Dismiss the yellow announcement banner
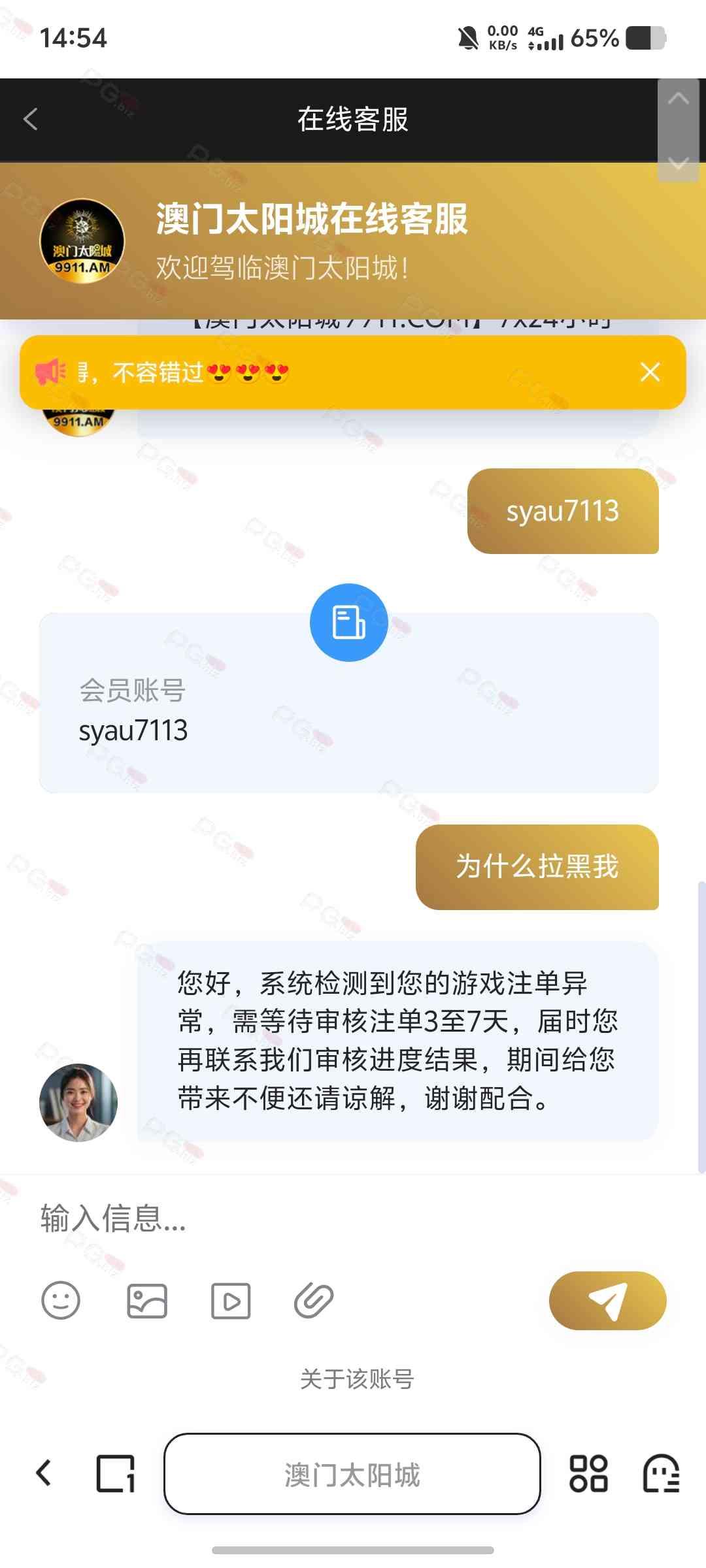Viewport: 706px width, 1568px height. 650,372
